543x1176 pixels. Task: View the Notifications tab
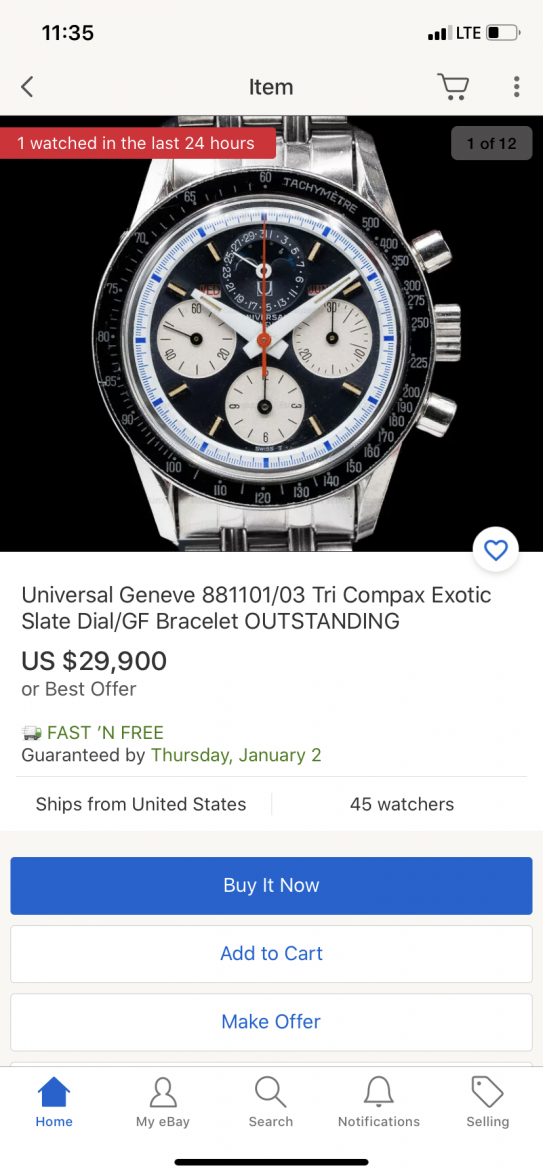(379, 1102)
